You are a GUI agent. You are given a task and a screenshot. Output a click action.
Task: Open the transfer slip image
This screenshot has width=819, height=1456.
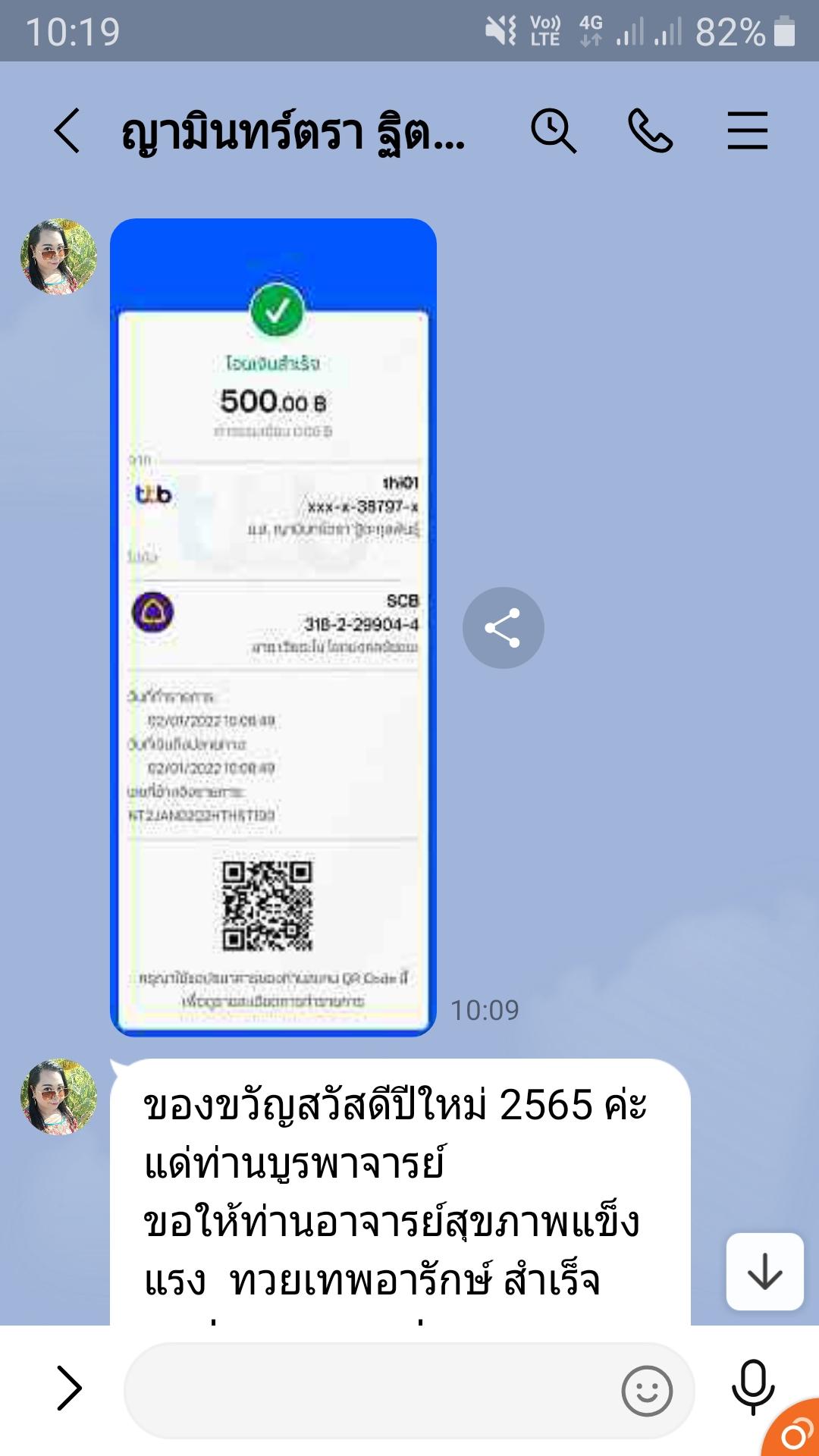(273, 627)
